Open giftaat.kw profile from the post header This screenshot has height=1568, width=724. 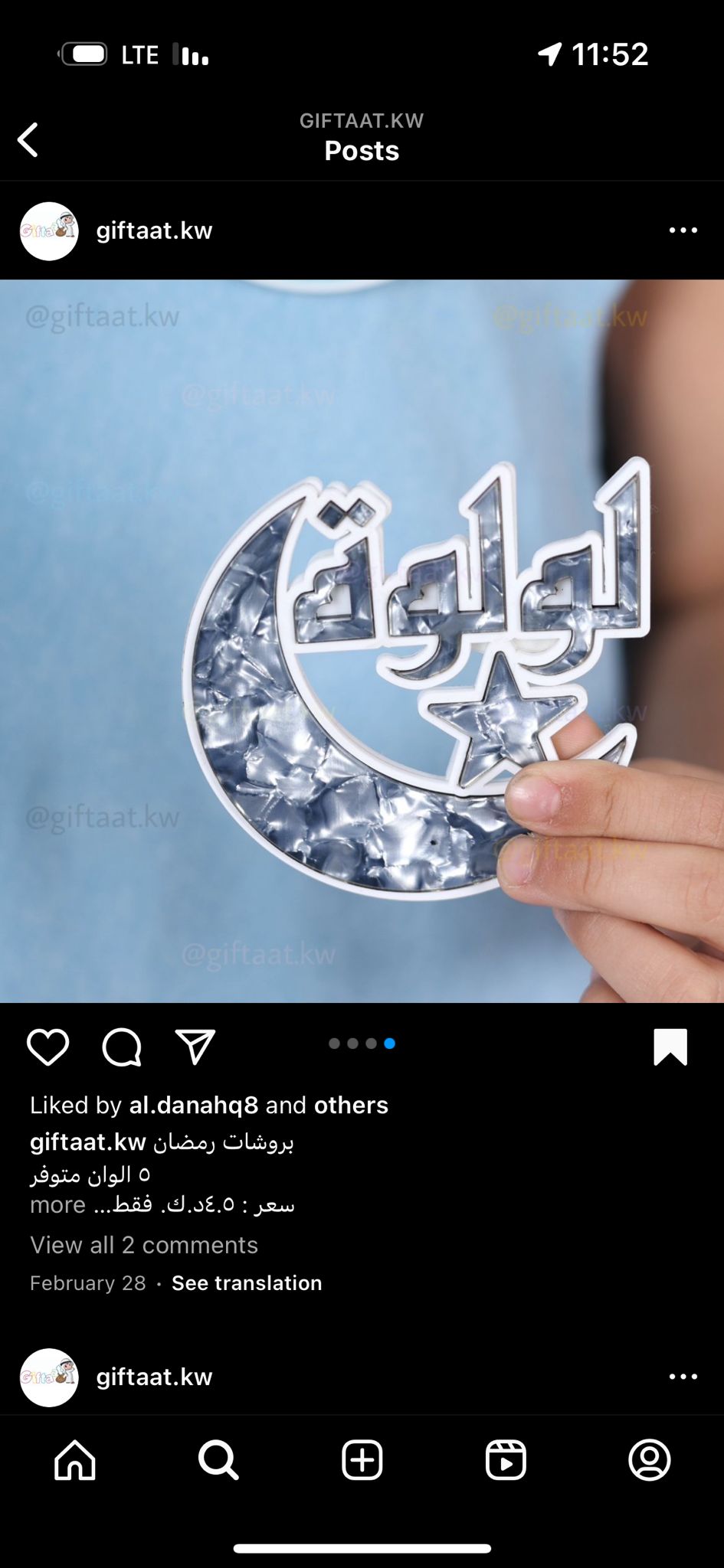154,230
